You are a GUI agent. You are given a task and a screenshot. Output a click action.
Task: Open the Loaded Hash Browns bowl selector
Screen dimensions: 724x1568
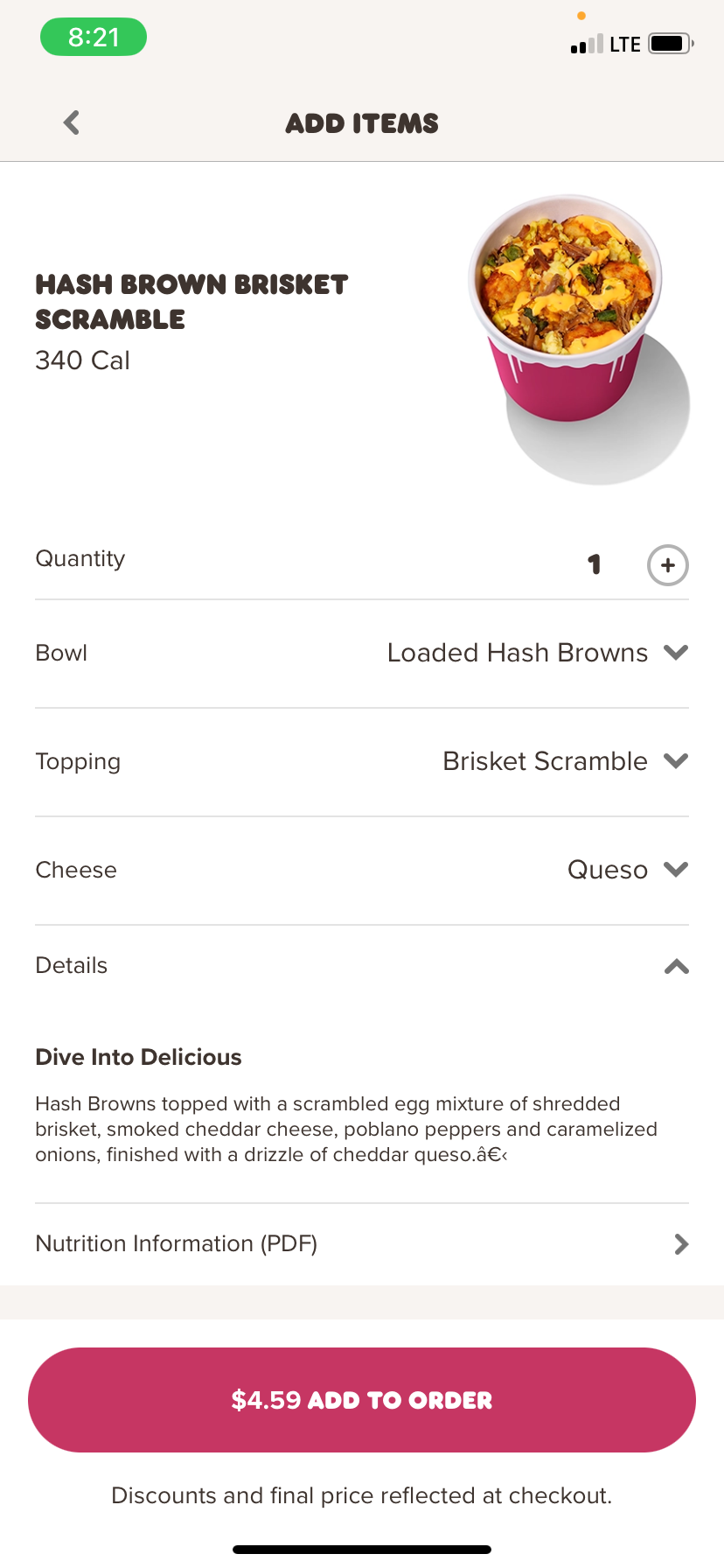517,652
